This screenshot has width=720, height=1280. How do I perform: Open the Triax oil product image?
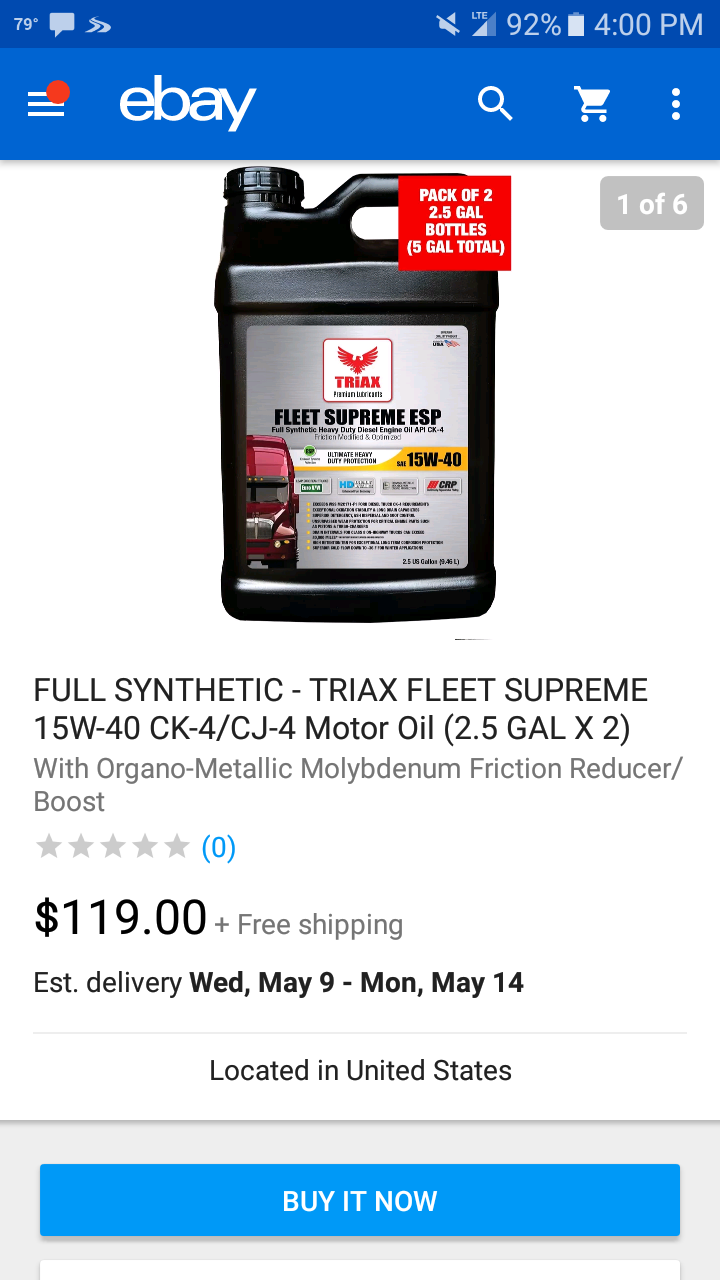(358, 400)
